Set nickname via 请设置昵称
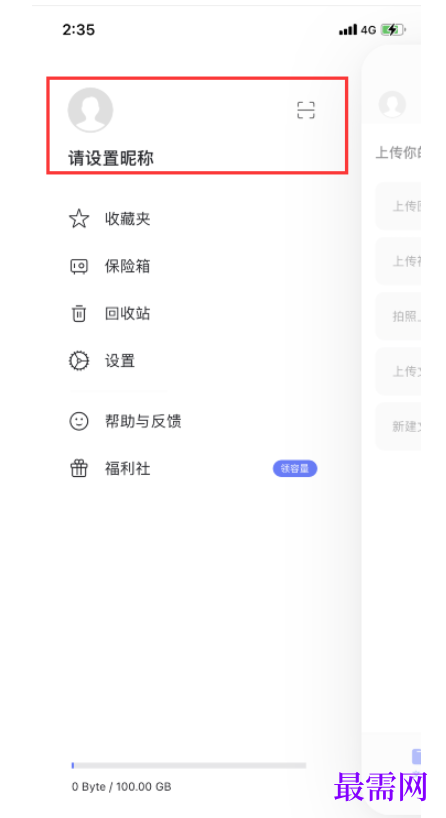This screenshot has height=818, width=446. (111, 158)
